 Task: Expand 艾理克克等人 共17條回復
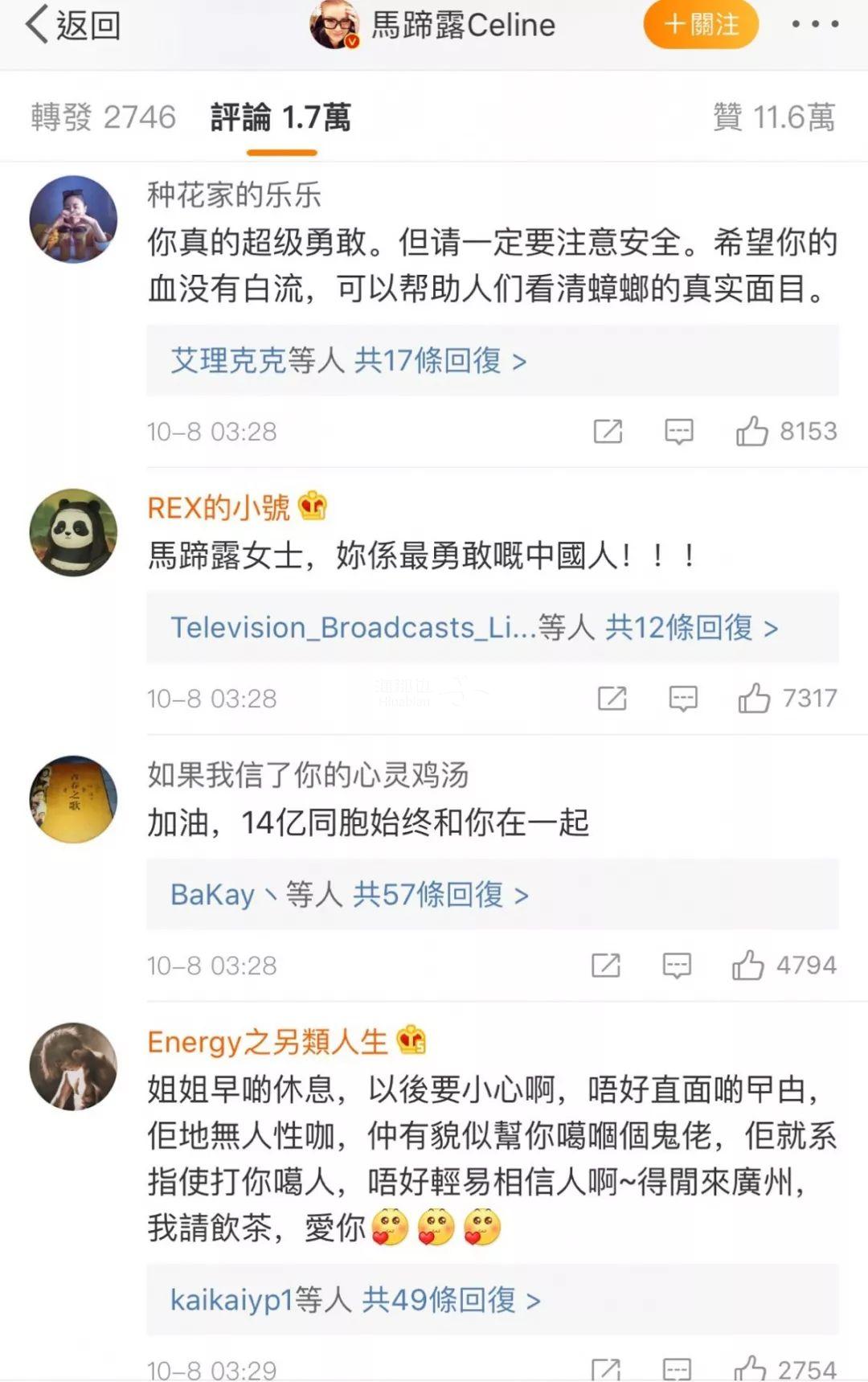point(349,361)
